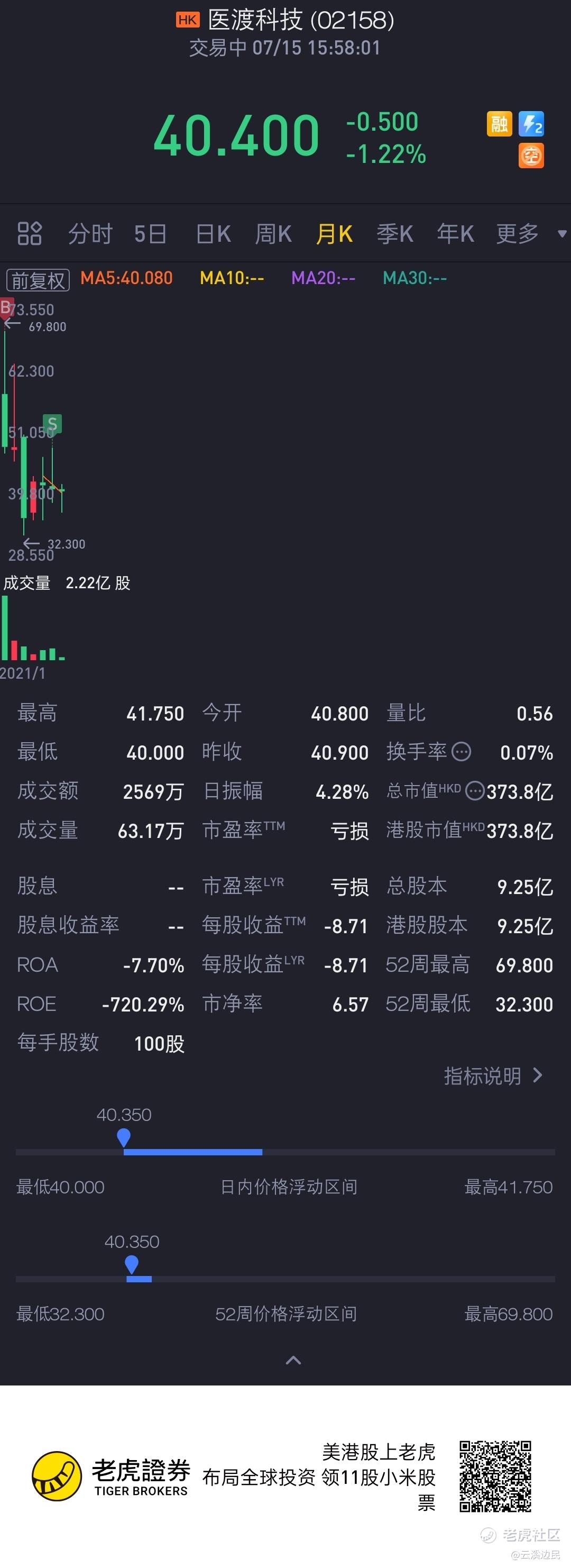Screen dimensions: 571x1568
Task: Open the 指标说明 indicator explanation
Action: 493,1075
